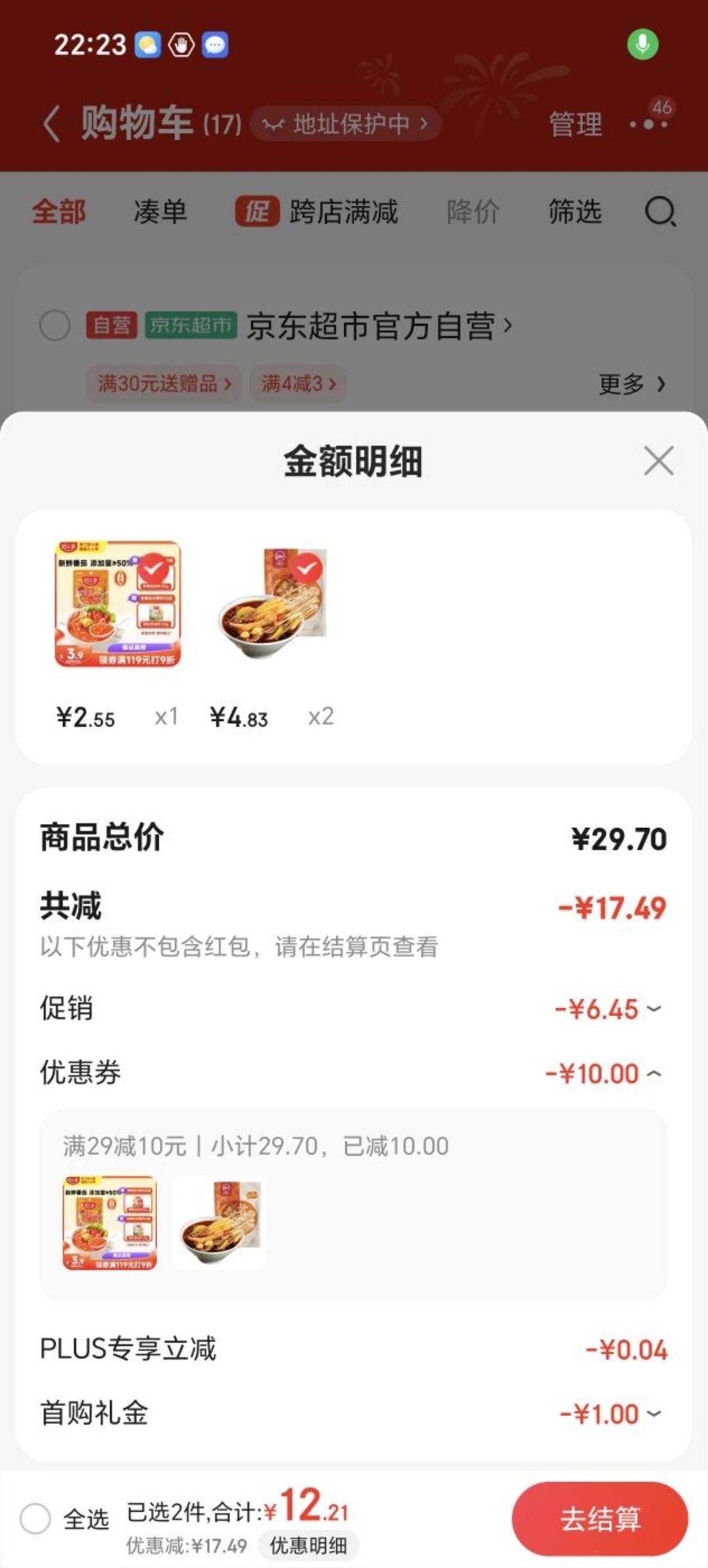This screenshot has height=1568, width=708.
Task: Open the 满30元送赠品 promotion
Action: (x=164, y=383)
